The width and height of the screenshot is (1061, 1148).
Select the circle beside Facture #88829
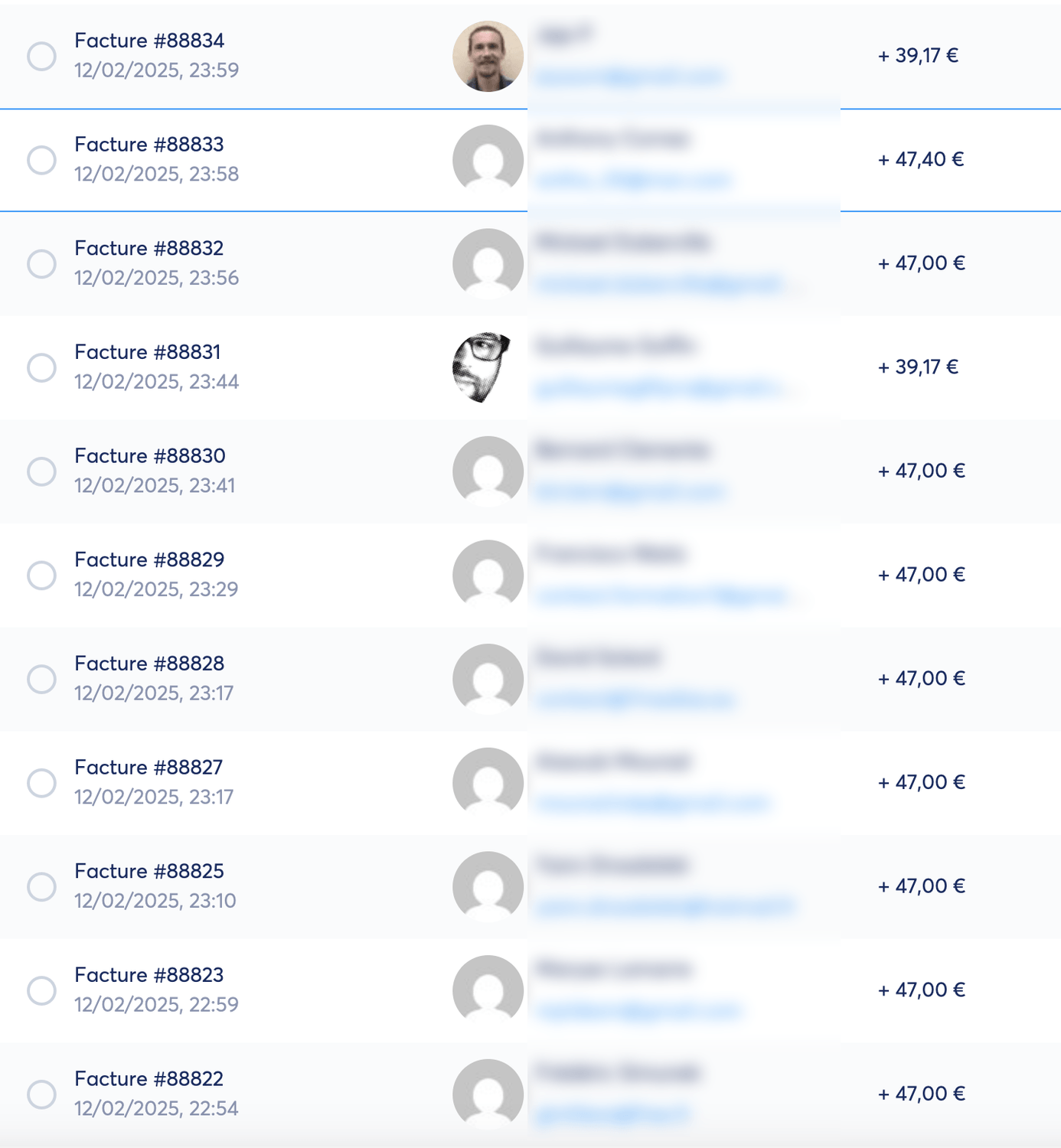coord(41,575)
